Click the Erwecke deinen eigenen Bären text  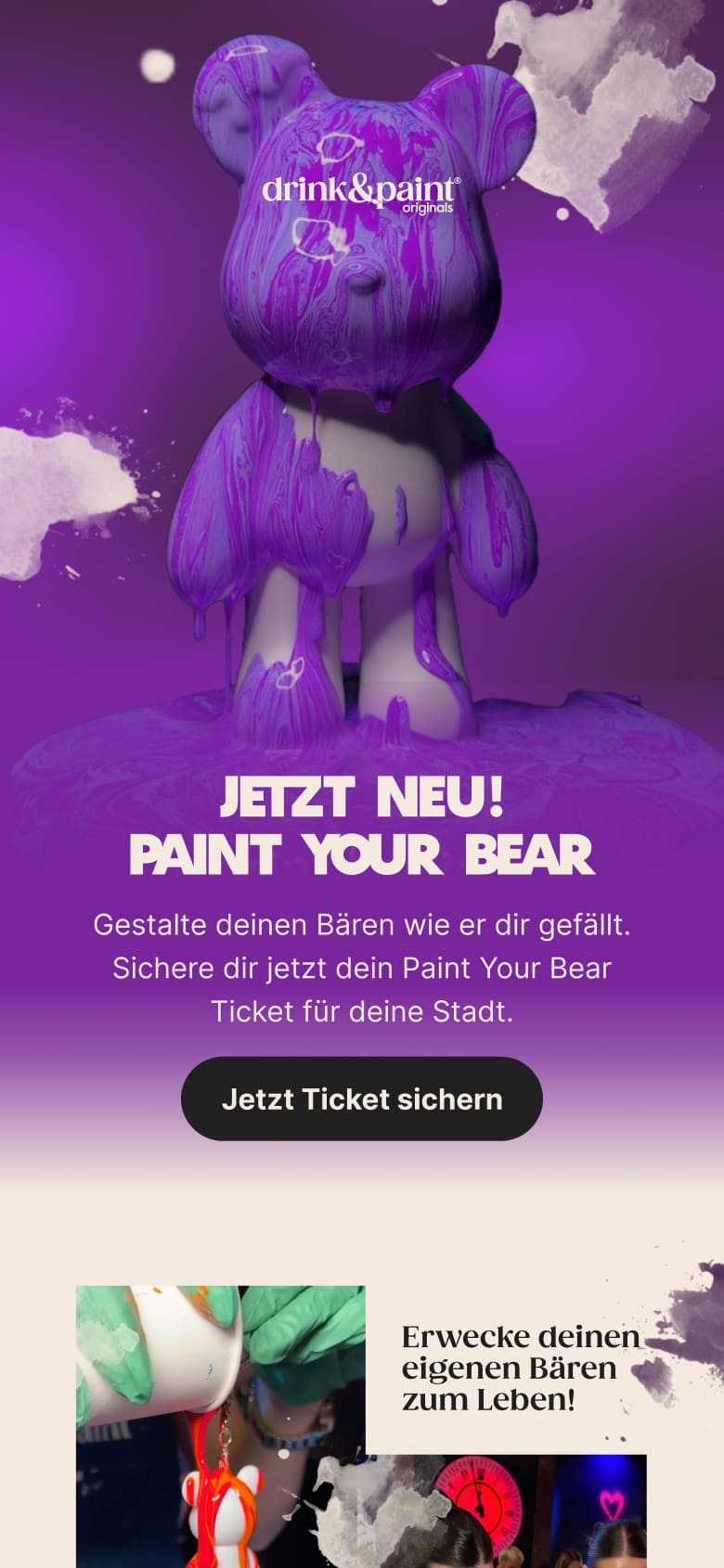click(520, 1364)
